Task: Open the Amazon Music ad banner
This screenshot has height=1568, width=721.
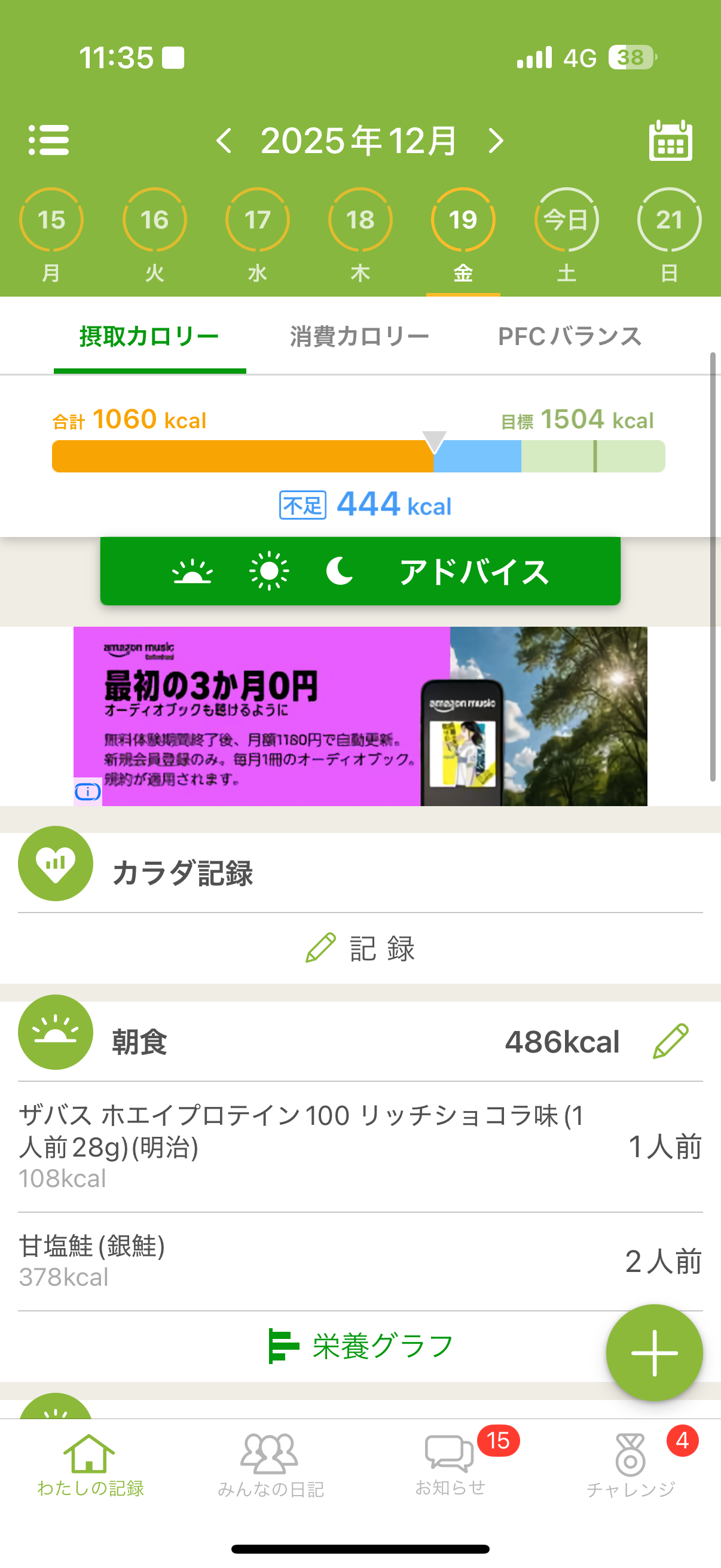Action: click(x=360, y=716)
